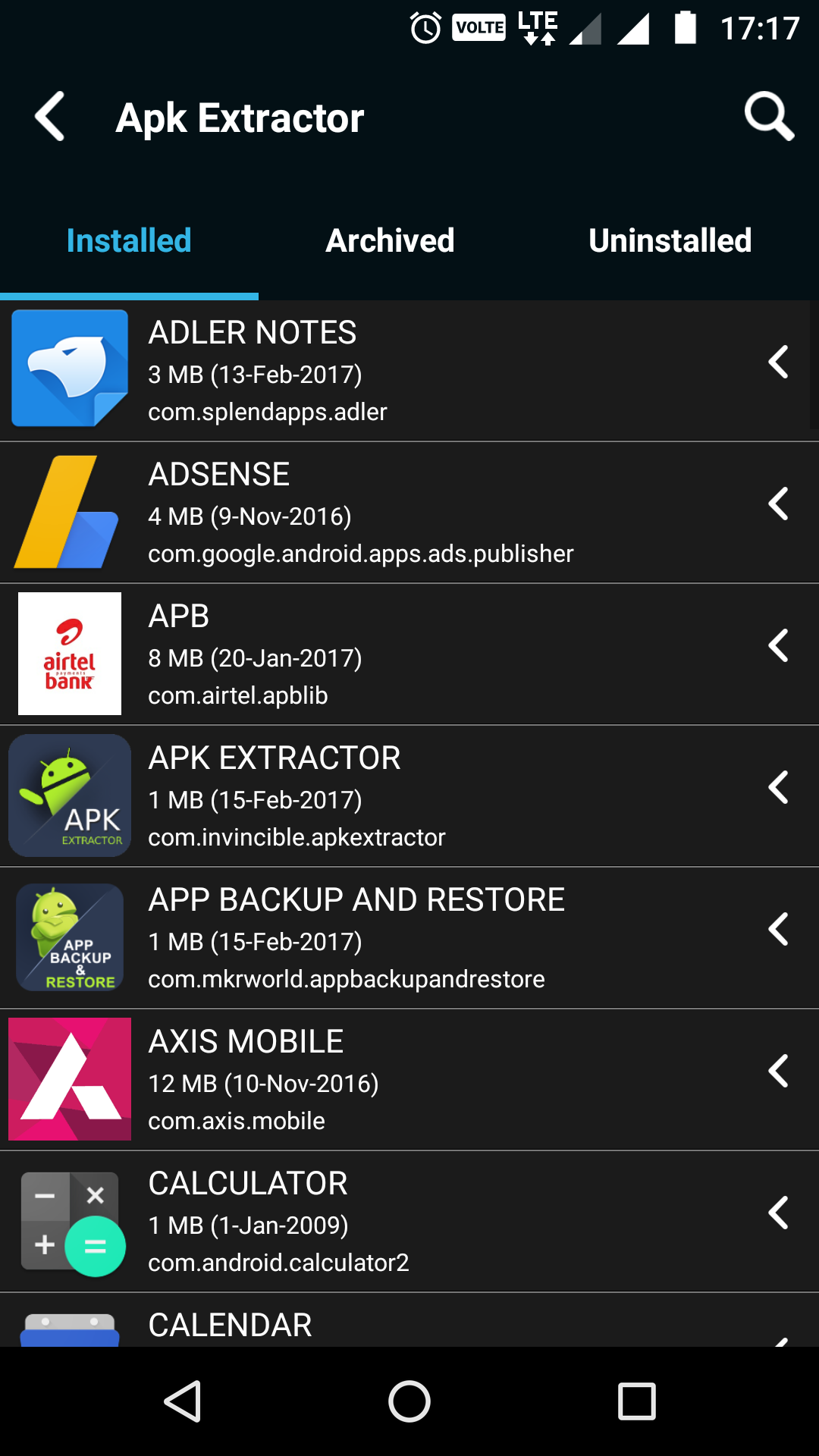The image size is (819, 1456).
Task: Open App Backup and Restore entry
Action: coord(409,938)
